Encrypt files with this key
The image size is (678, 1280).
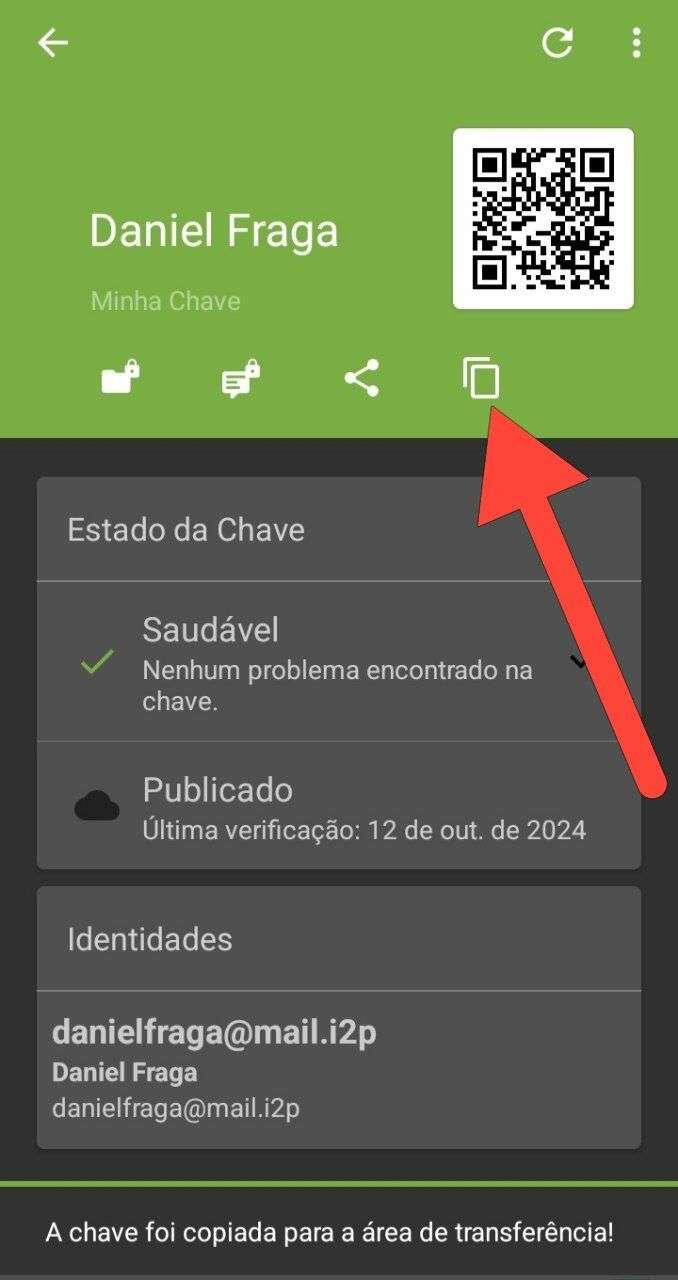point(120,379)
